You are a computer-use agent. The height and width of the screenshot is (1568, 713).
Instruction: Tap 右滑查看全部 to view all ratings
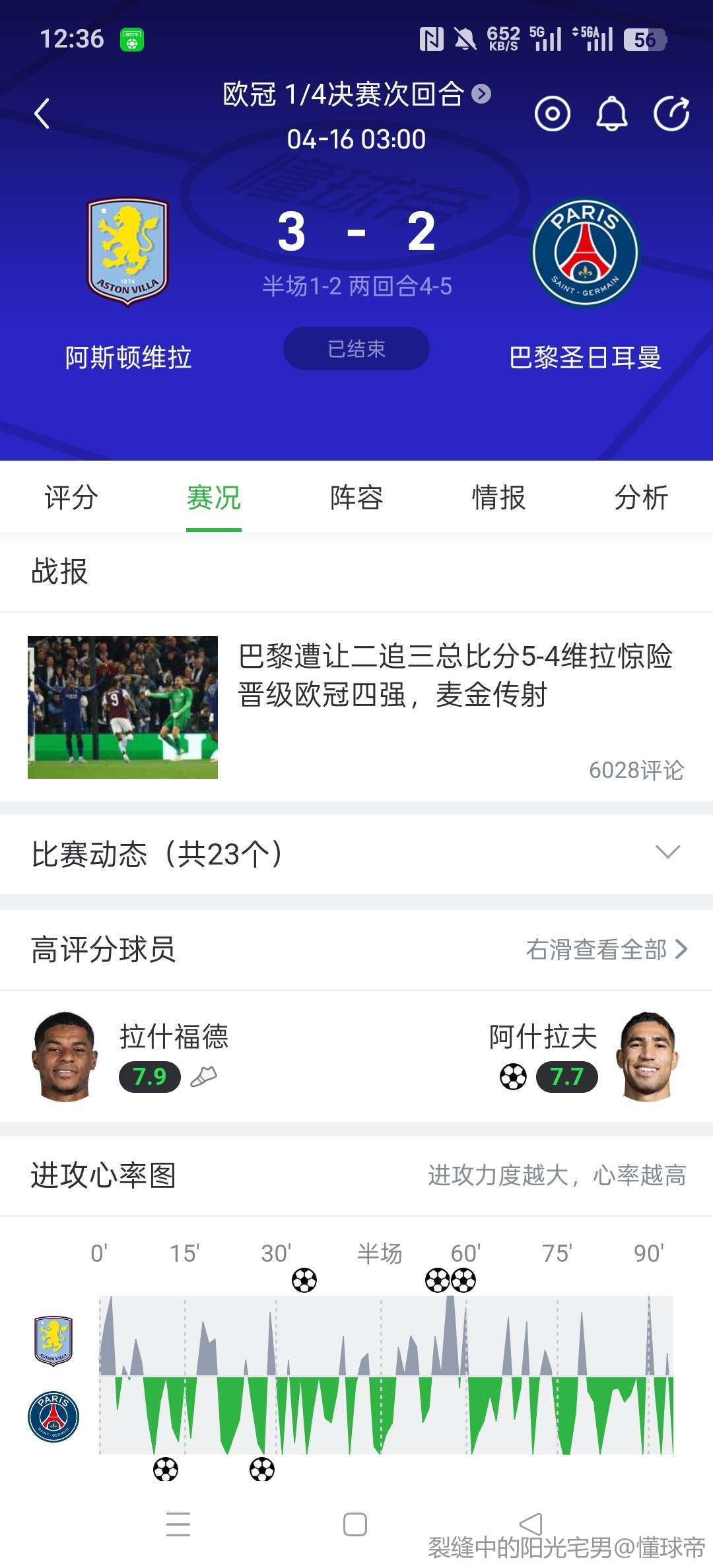pos(606,950)
